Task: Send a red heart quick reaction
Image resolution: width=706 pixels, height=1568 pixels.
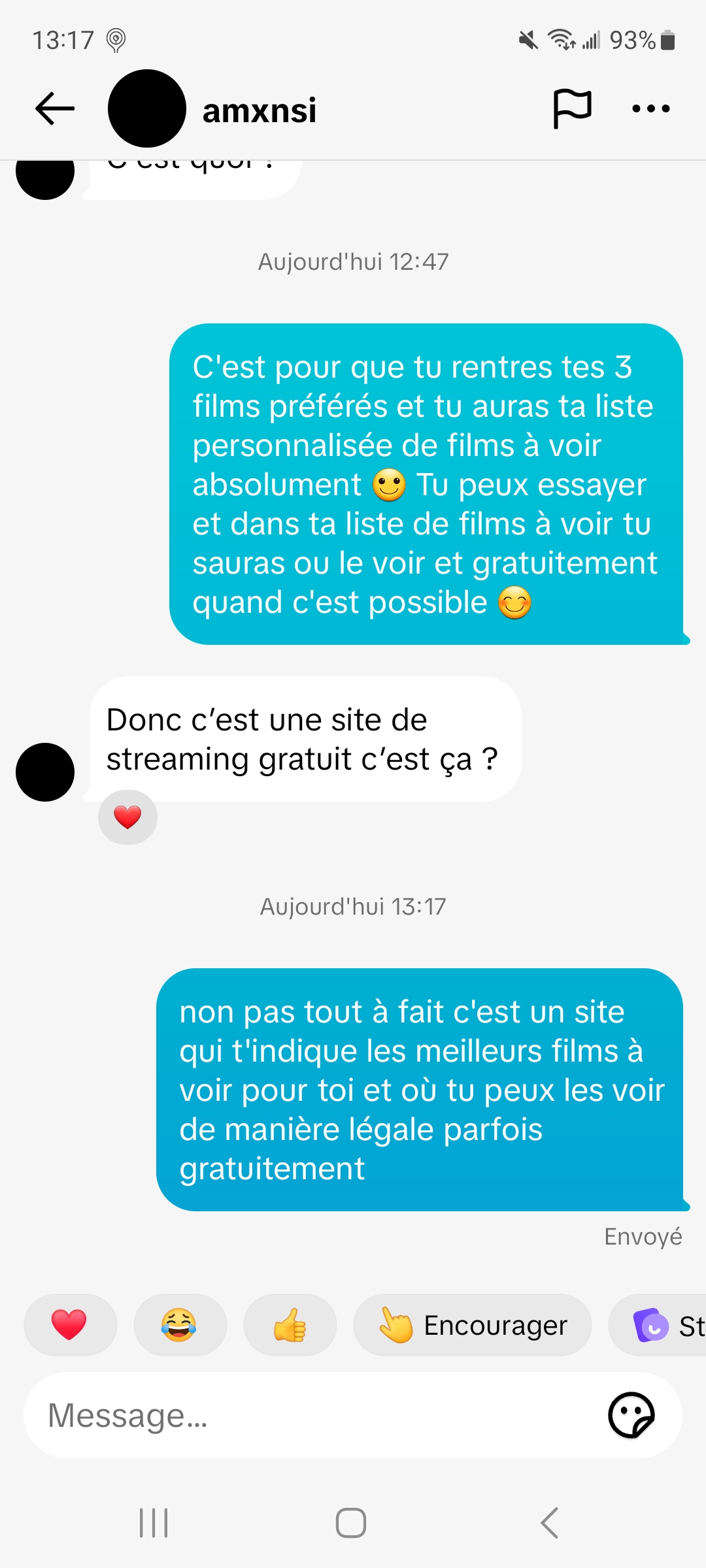Action: [x=70, y=1325]
